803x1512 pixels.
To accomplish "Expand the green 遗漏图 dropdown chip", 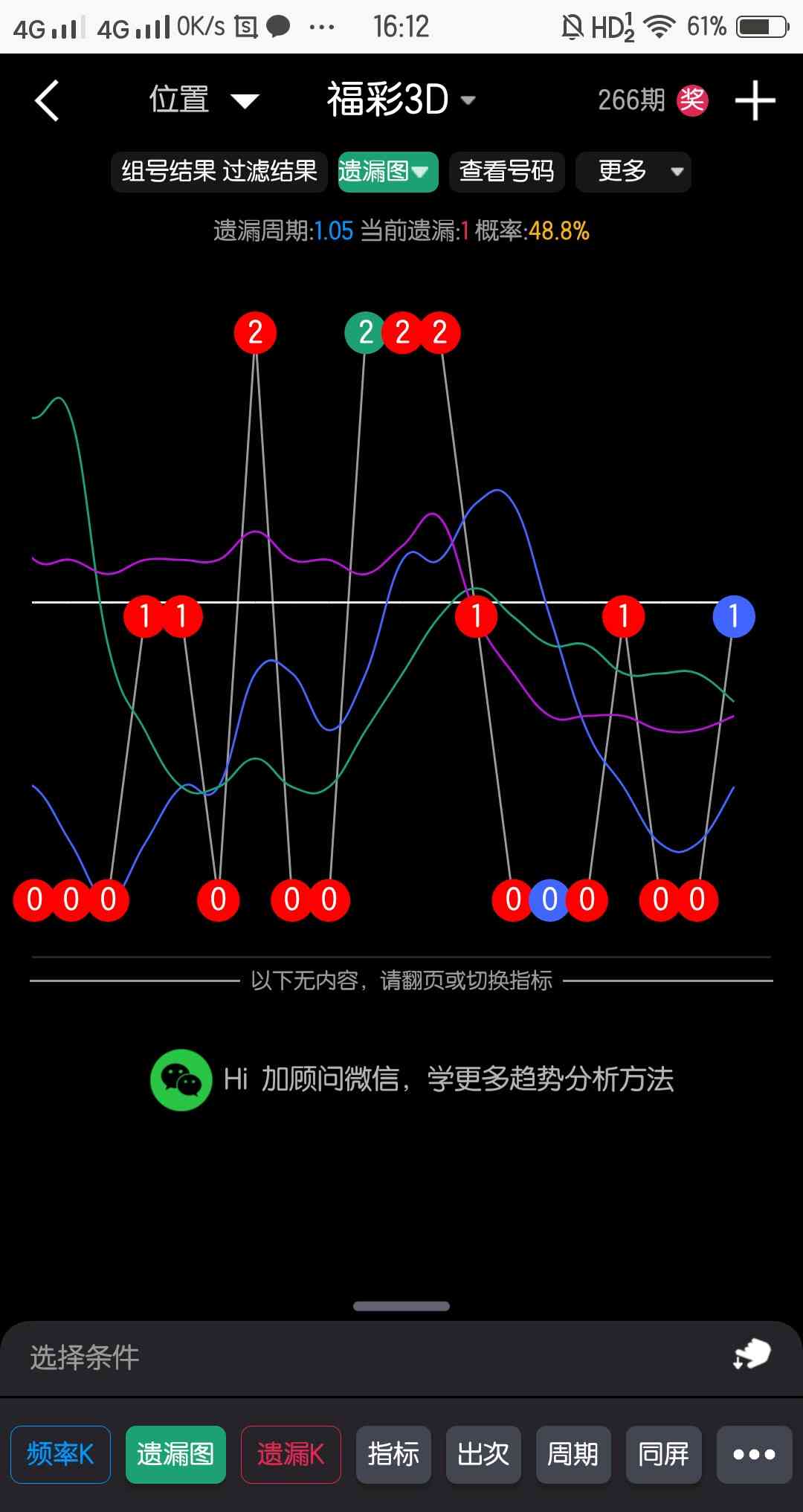I will coord(387,172).
